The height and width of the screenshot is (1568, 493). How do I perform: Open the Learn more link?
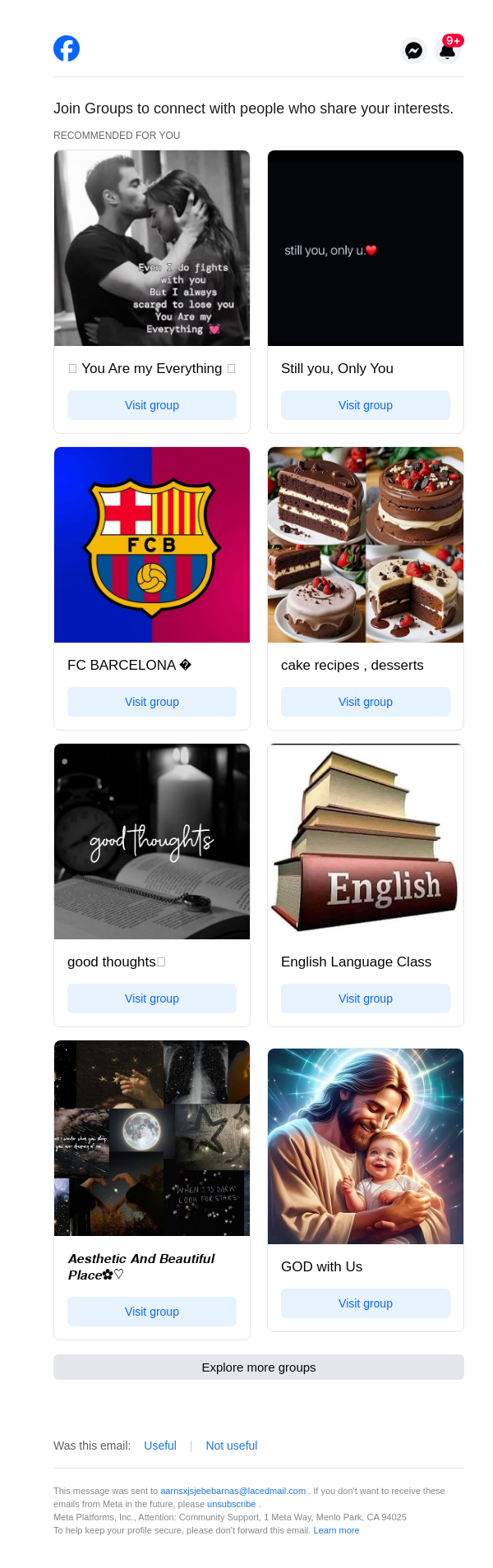336,1530
